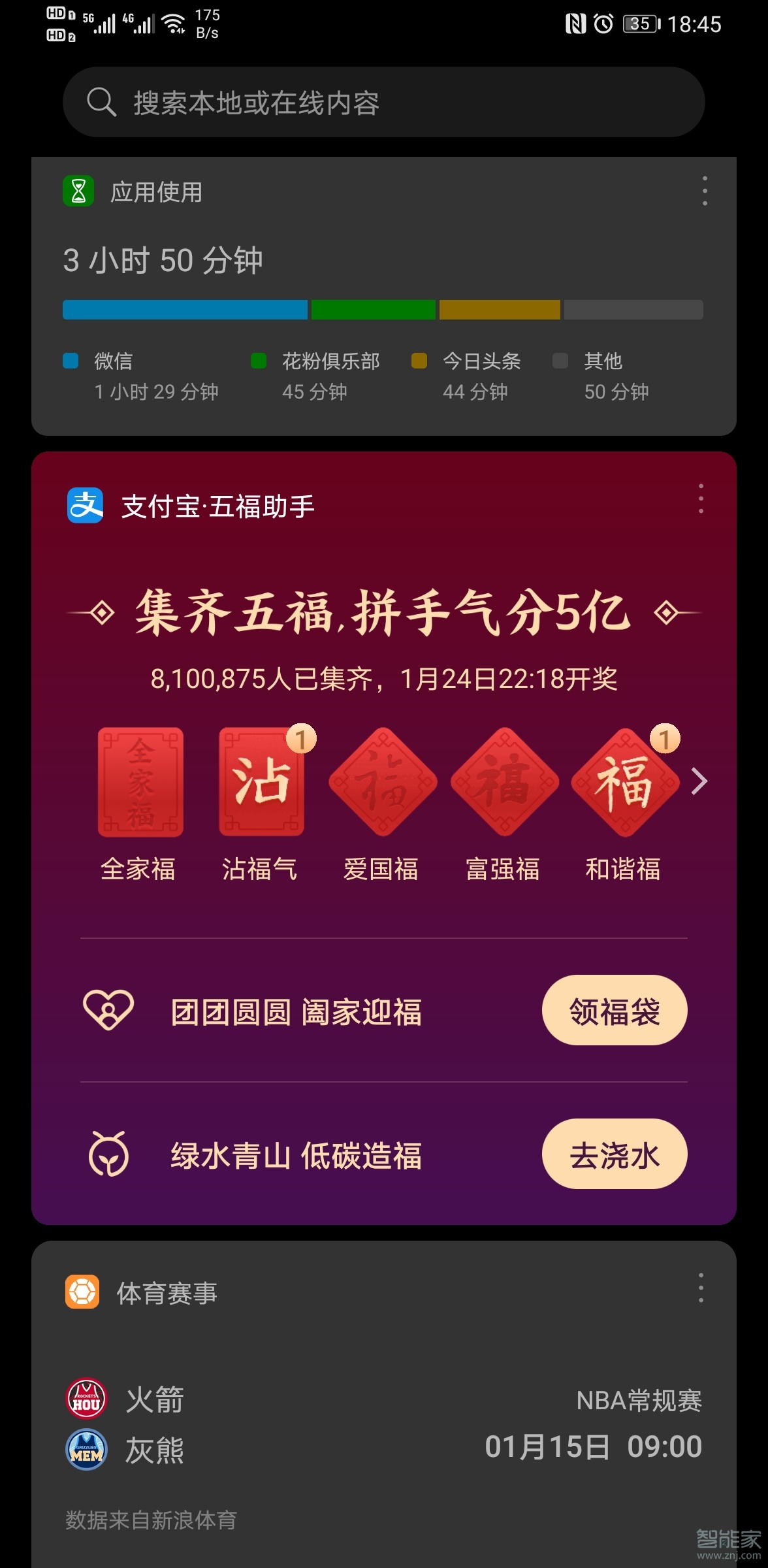This screenshot has width=768, height=1568.
Task: Open the 体育赛事 widget icon
Action: point(82,1292)
